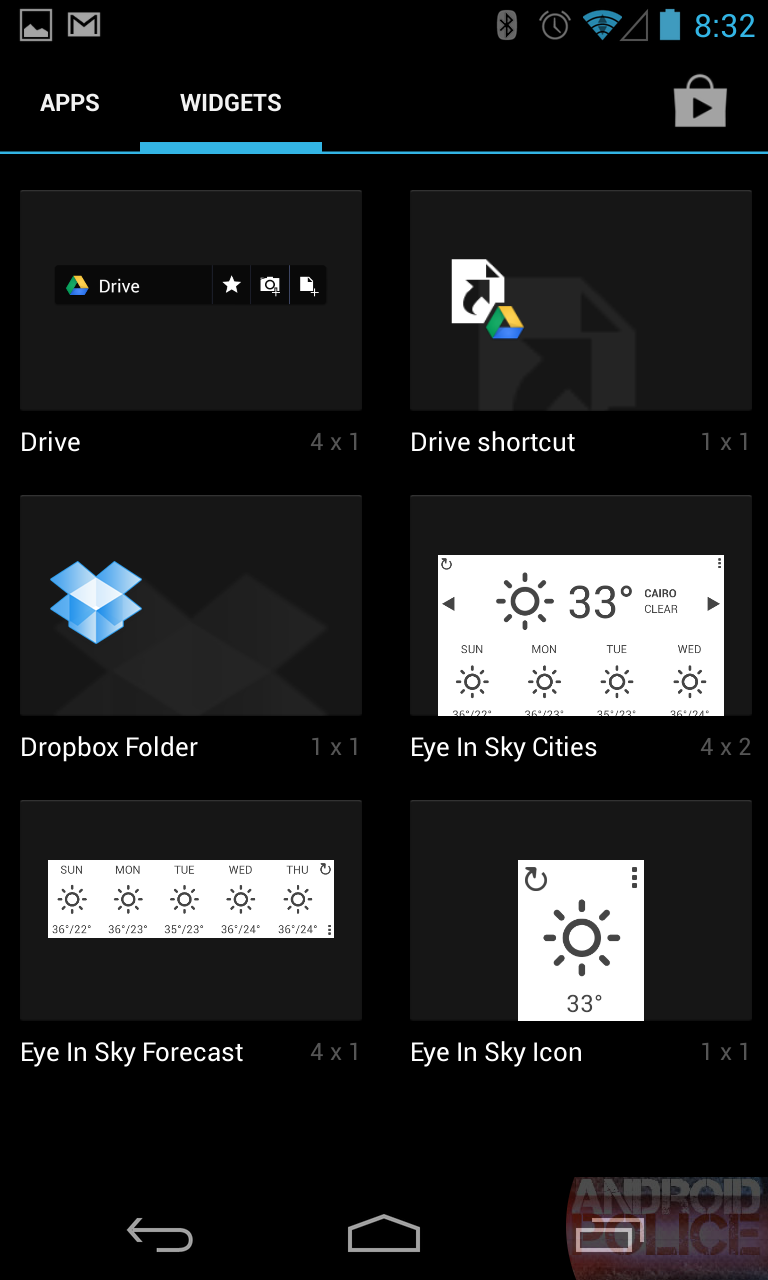
Task: Toggle the WEDNESDAY forecast in Eye In Sky Cities
Action: (x=688, y=680)
